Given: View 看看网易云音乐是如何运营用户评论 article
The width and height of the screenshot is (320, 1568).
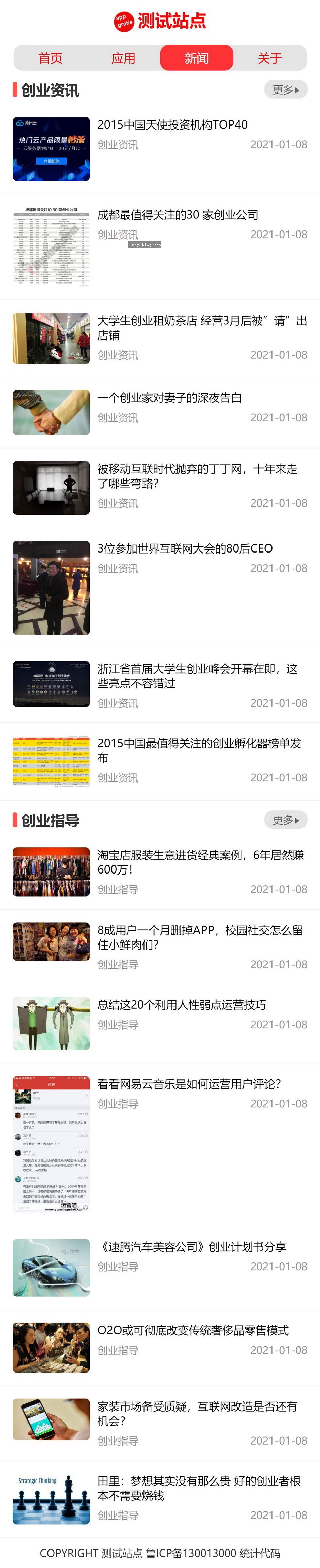Looking at the screenshot, I should click(x=189, y=1084).
